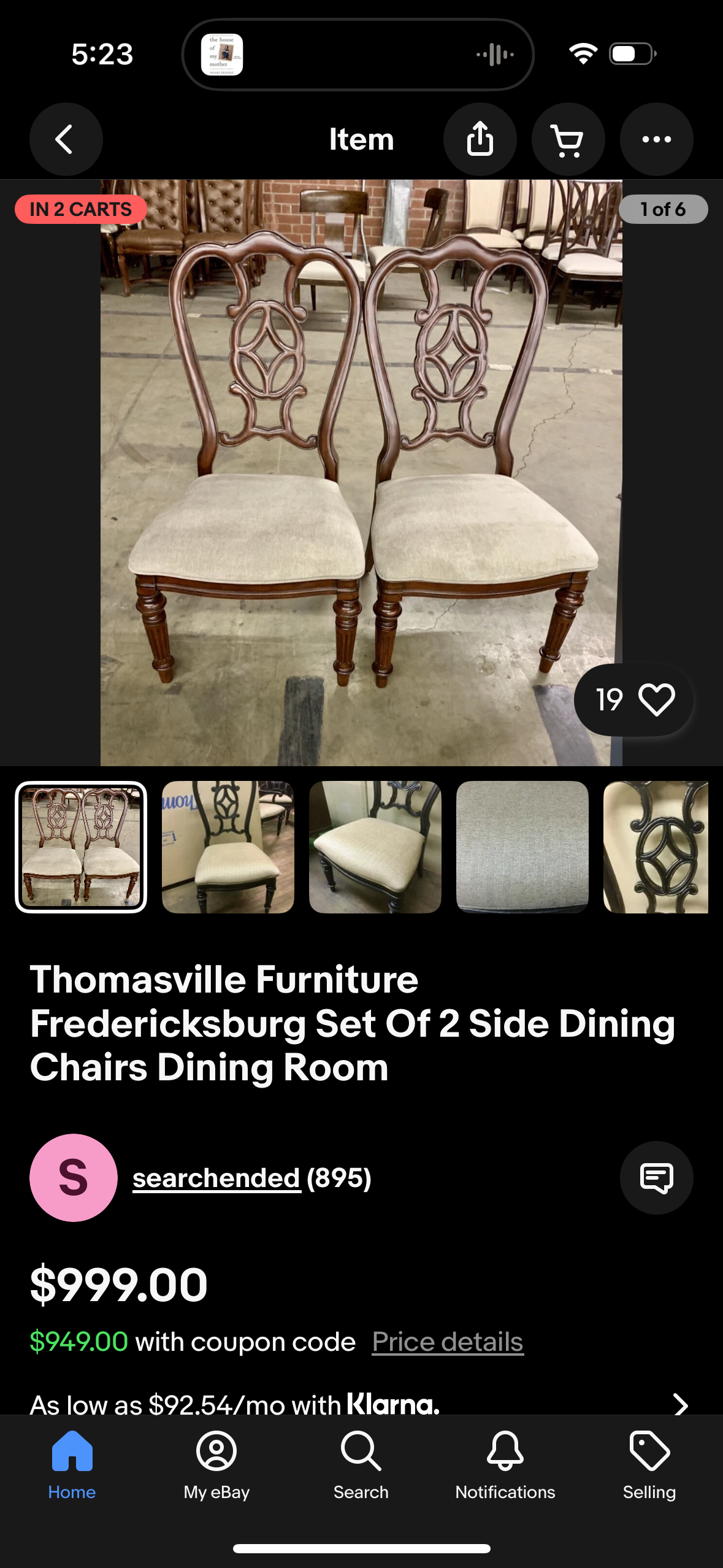Switch to the Home tab
The width and height of the screenshot is (723, 1568).
pos(72,1465)
